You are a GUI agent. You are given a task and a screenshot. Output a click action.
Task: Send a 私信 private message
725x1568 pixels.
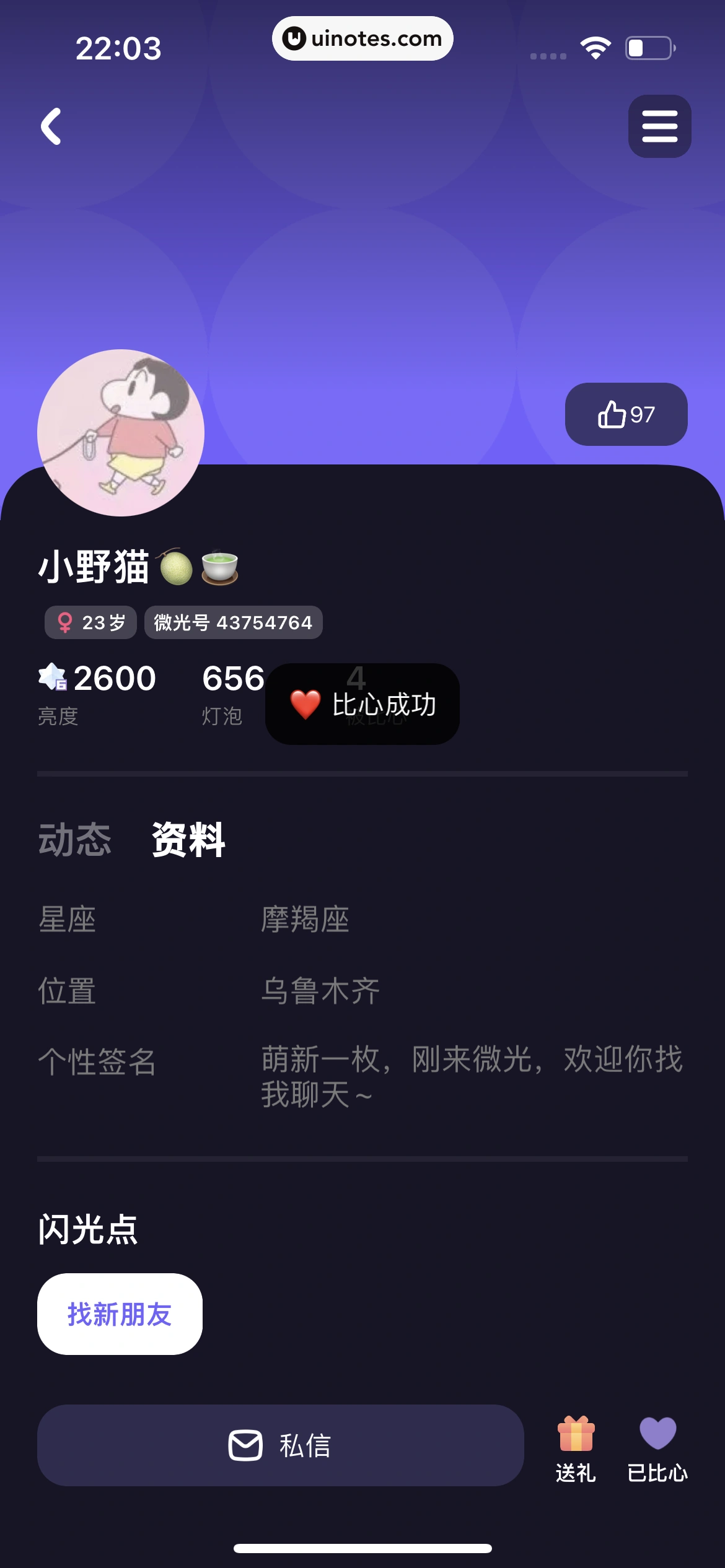click(x=280, y=1445)
